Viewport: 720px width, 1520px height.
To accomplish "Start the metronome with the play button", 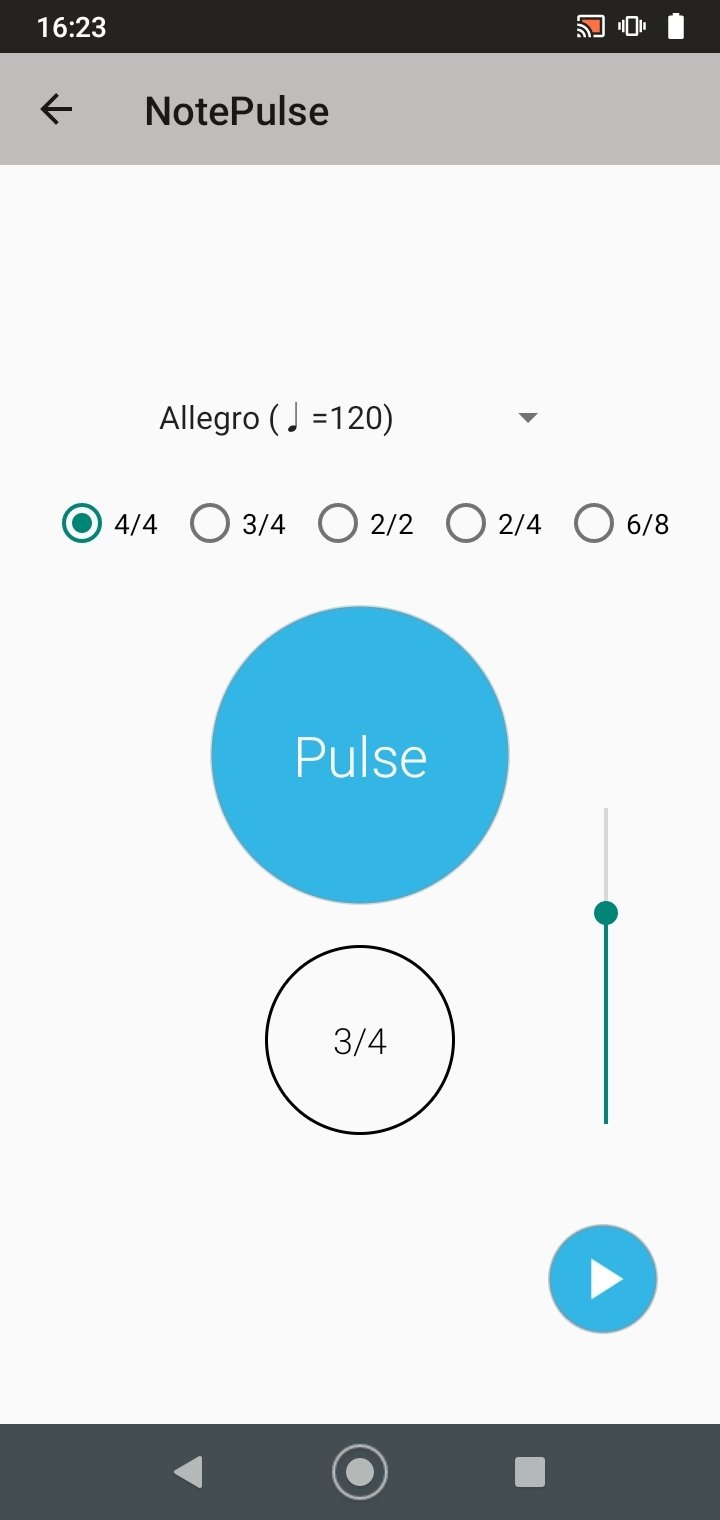I will pos(603,1279).
